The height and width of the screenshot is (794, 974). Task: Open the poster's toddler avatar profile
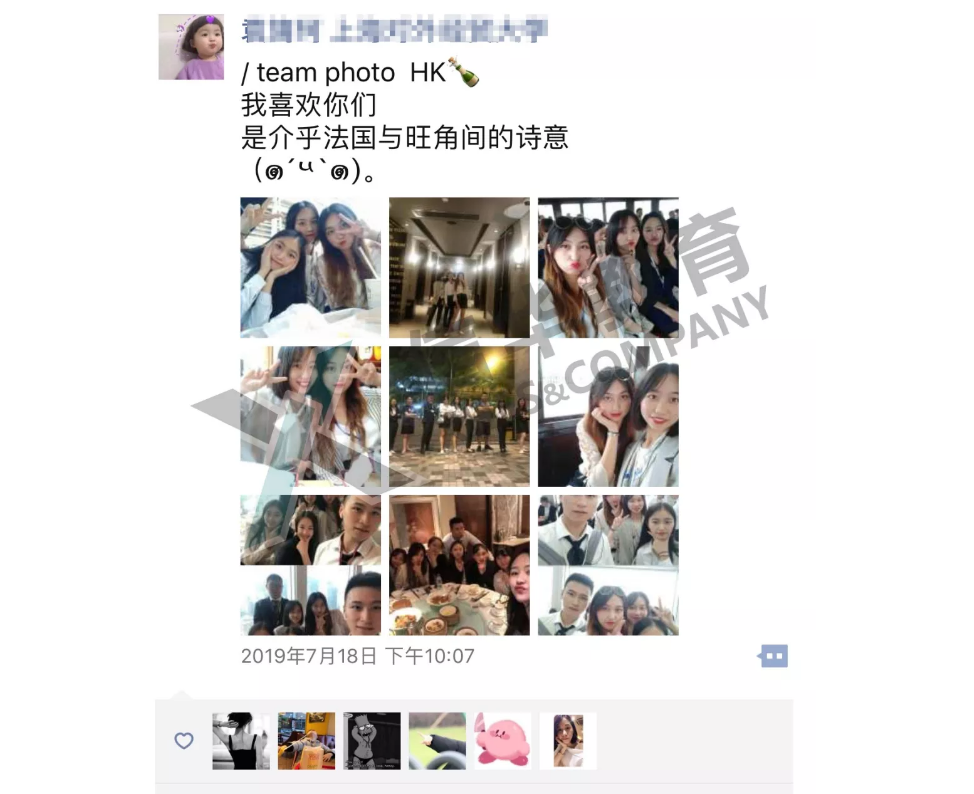coord(191,47)
